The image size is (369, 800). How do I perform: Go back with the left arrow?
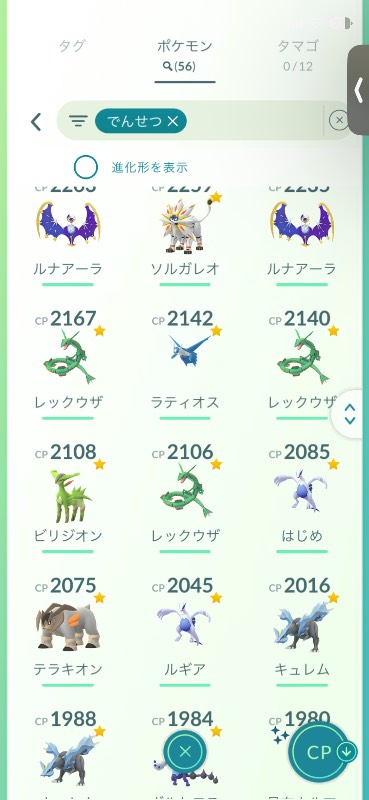tap(36, 121)
